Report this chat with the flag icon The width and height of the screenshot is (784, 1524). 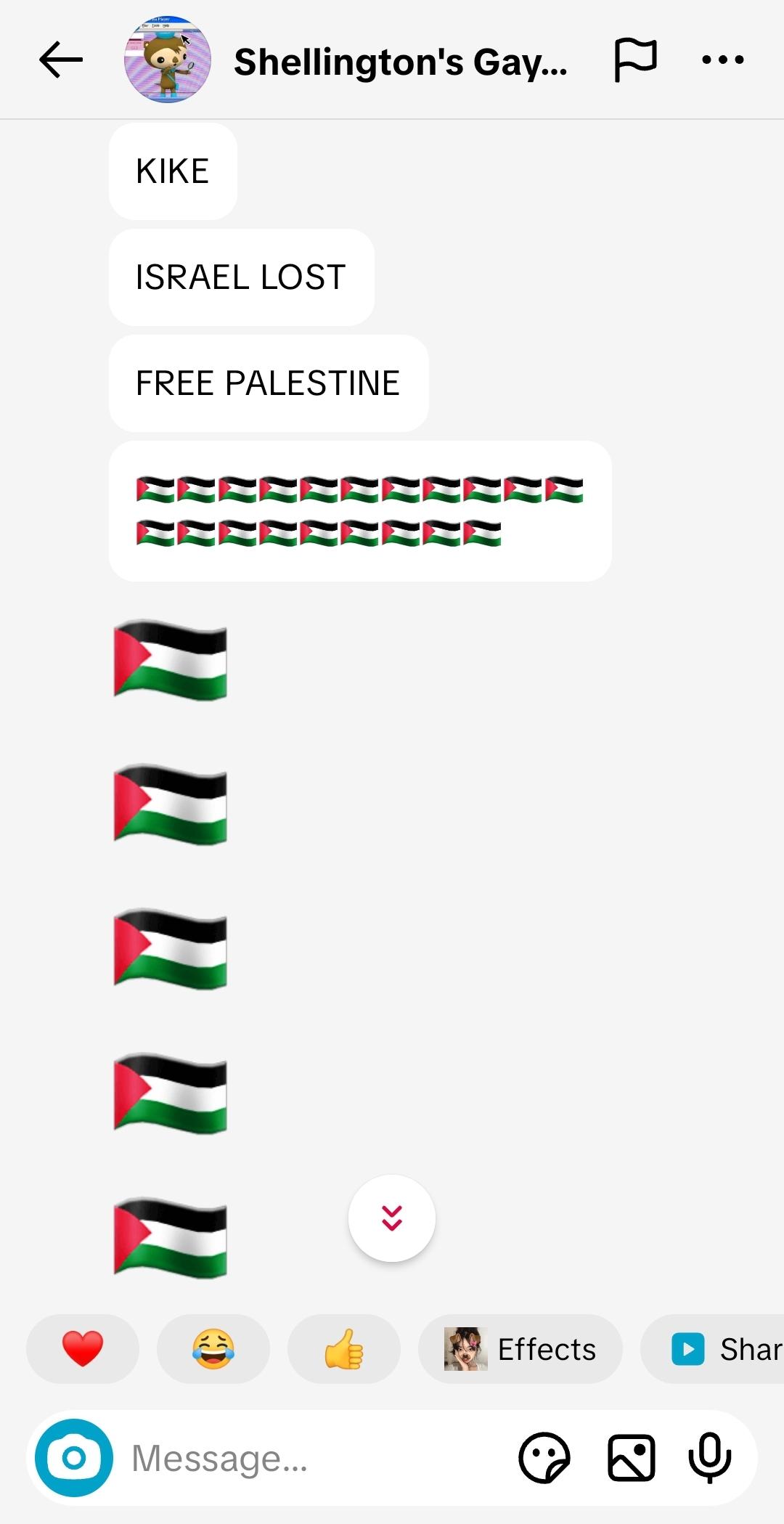click(x=635, y=60)
